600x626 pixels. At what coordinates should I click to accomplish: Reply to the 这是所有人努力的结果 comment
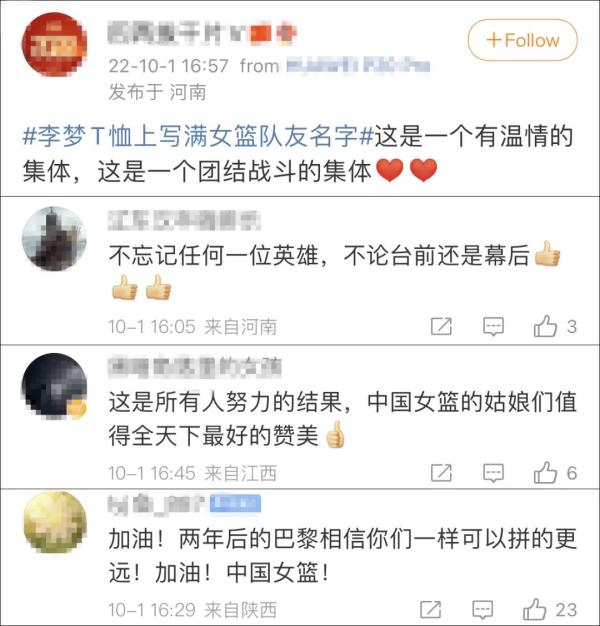coord(493,472)
